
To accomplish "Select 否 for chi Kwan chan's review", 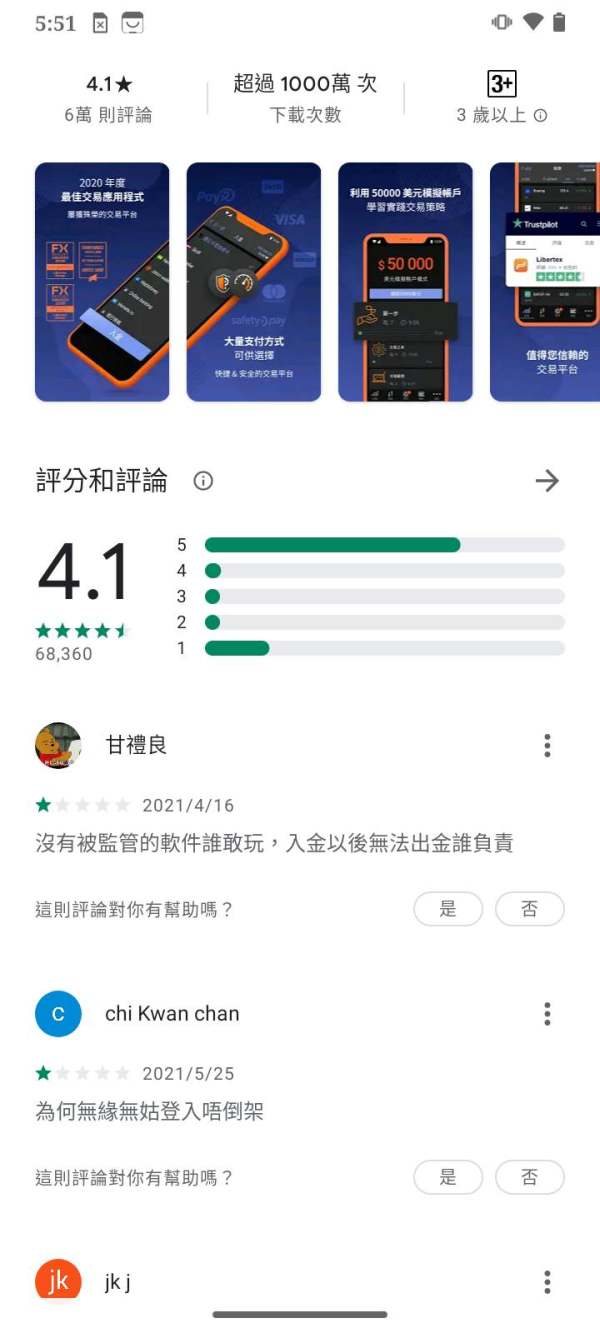I will 530,1177.
